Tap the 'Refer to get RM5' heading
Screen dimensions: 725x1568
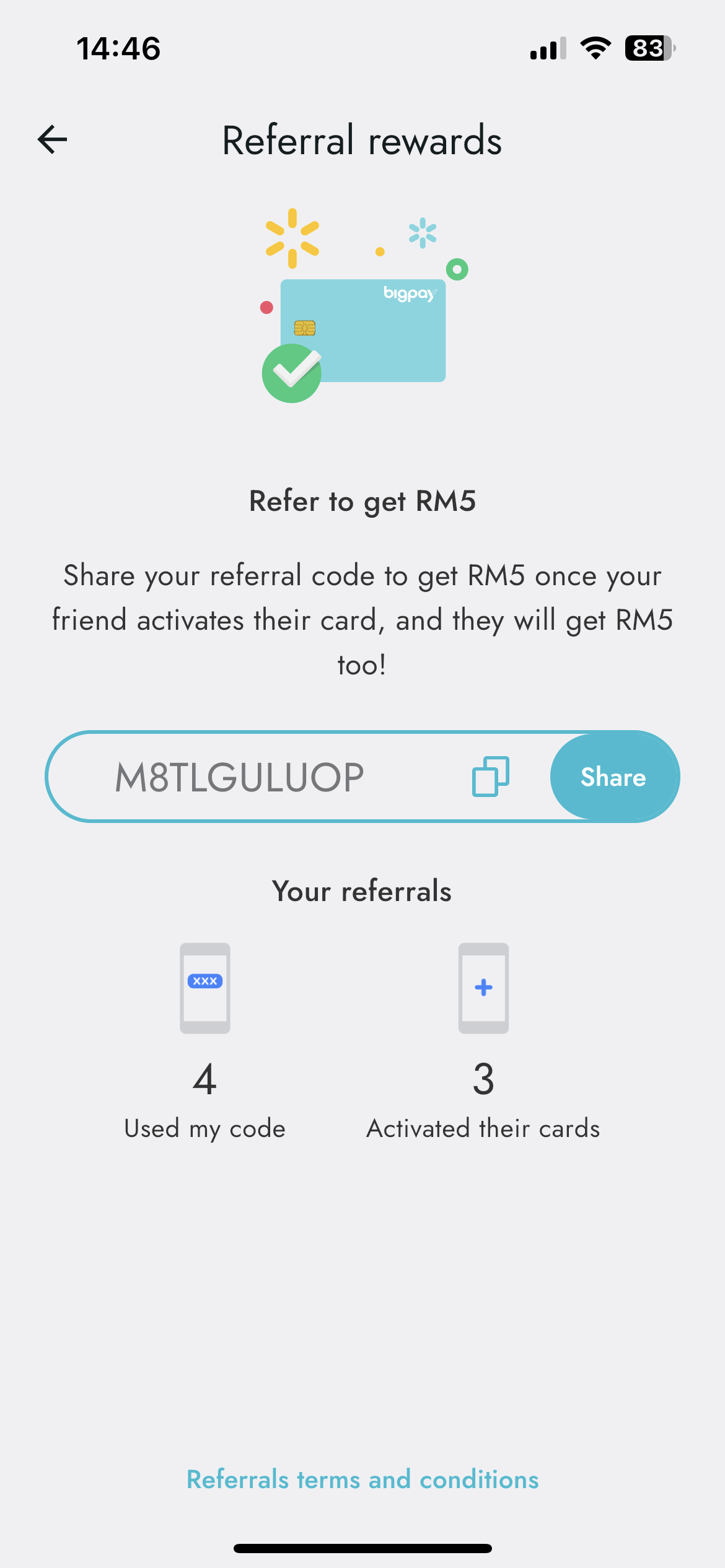coord(362,500)
